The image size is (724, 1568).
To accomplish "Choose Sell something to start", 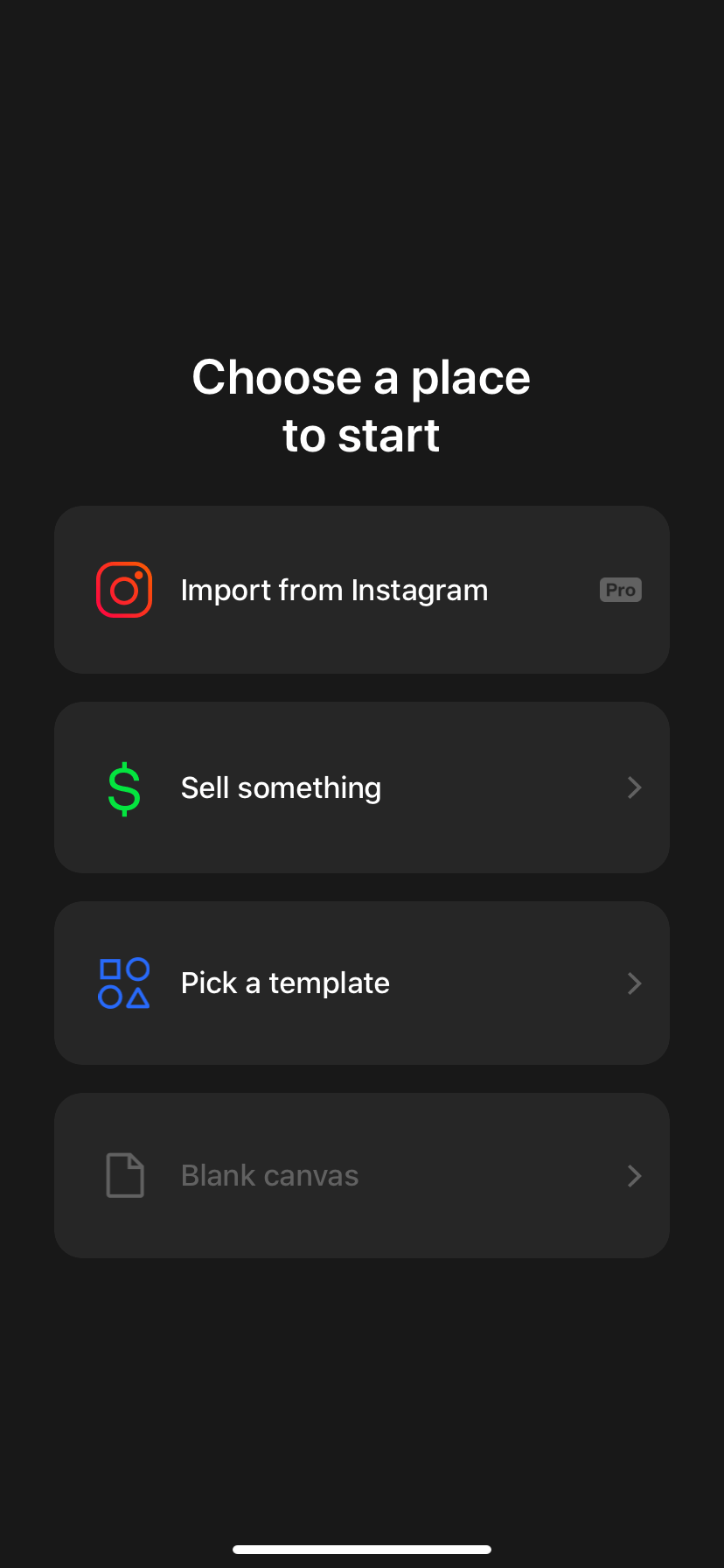I will (361, 787).
